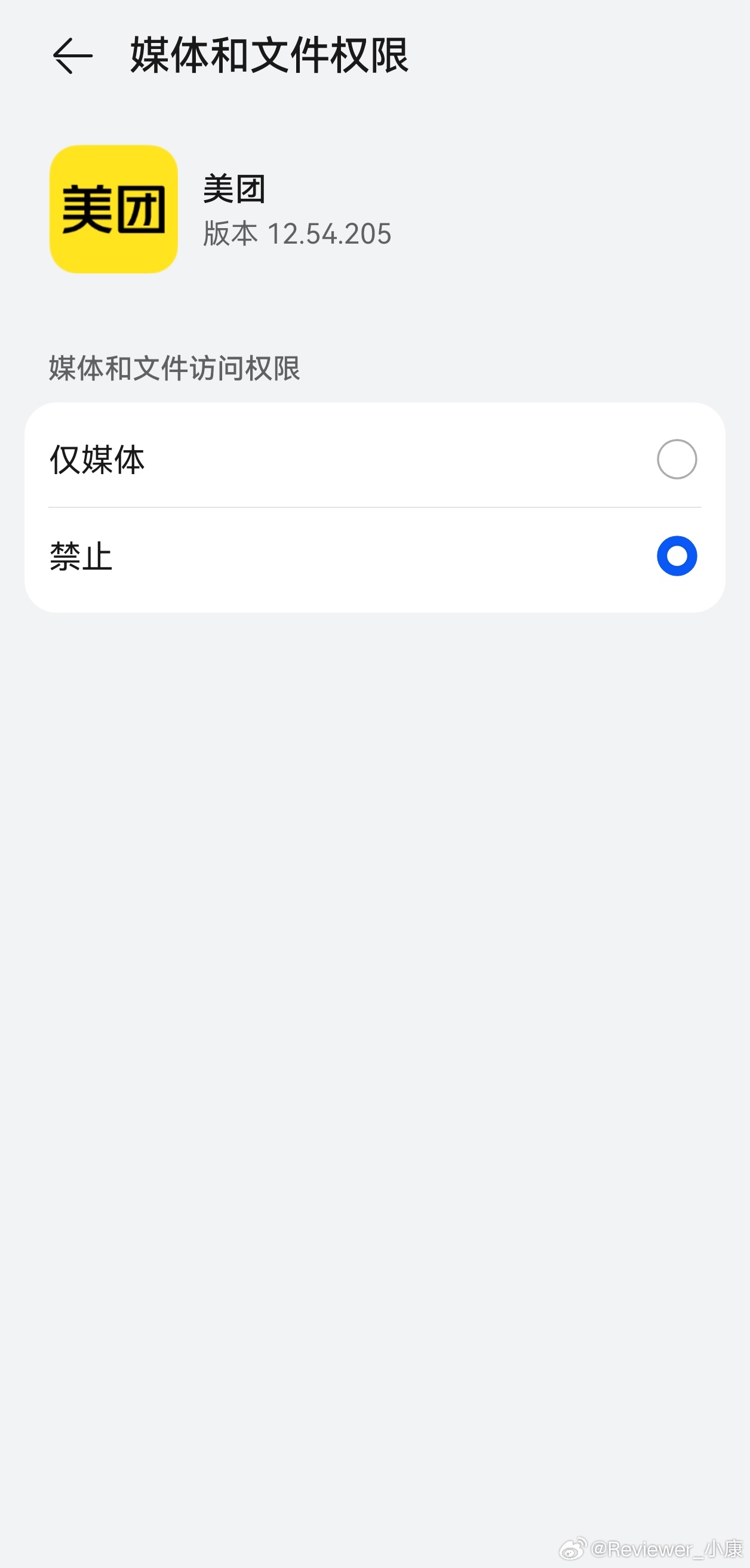Tap the 禁止 option row
Image resolution: width=750 pixels, height=1568 pixels.
(375, 557)
